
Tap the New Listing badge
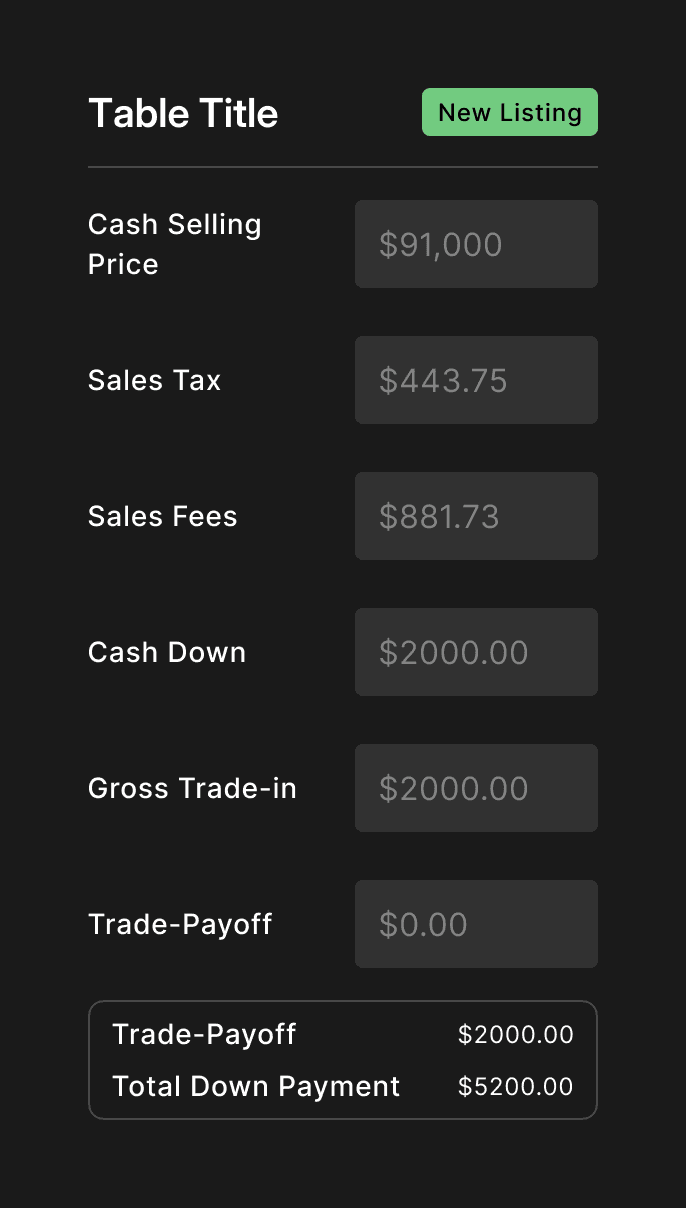(x=510, y=112)
